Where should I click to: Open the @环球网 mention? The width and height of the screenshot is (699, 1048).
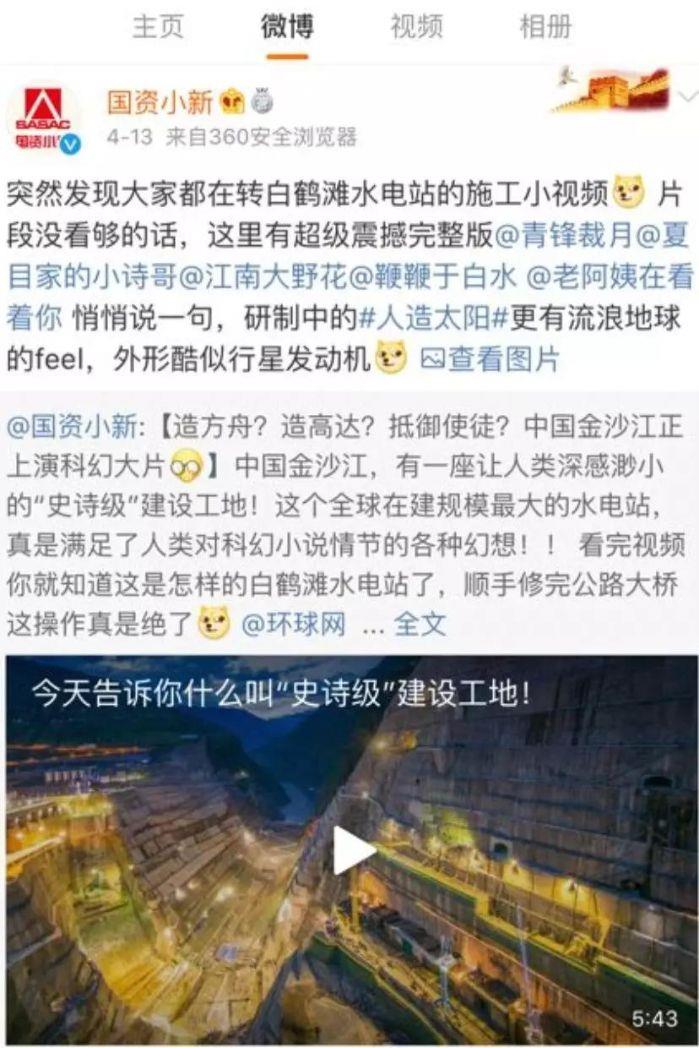click(x=293, y=625)
